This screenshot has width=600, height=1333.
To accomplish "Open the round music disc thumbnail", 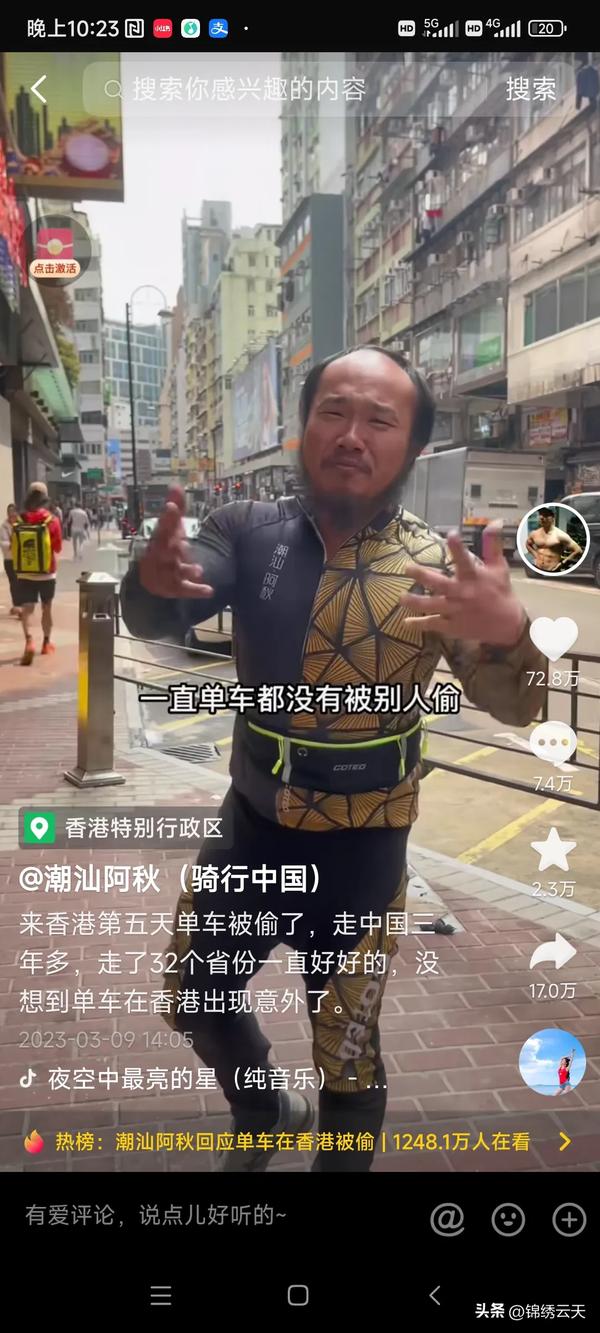I will (x=552, y=1062).
